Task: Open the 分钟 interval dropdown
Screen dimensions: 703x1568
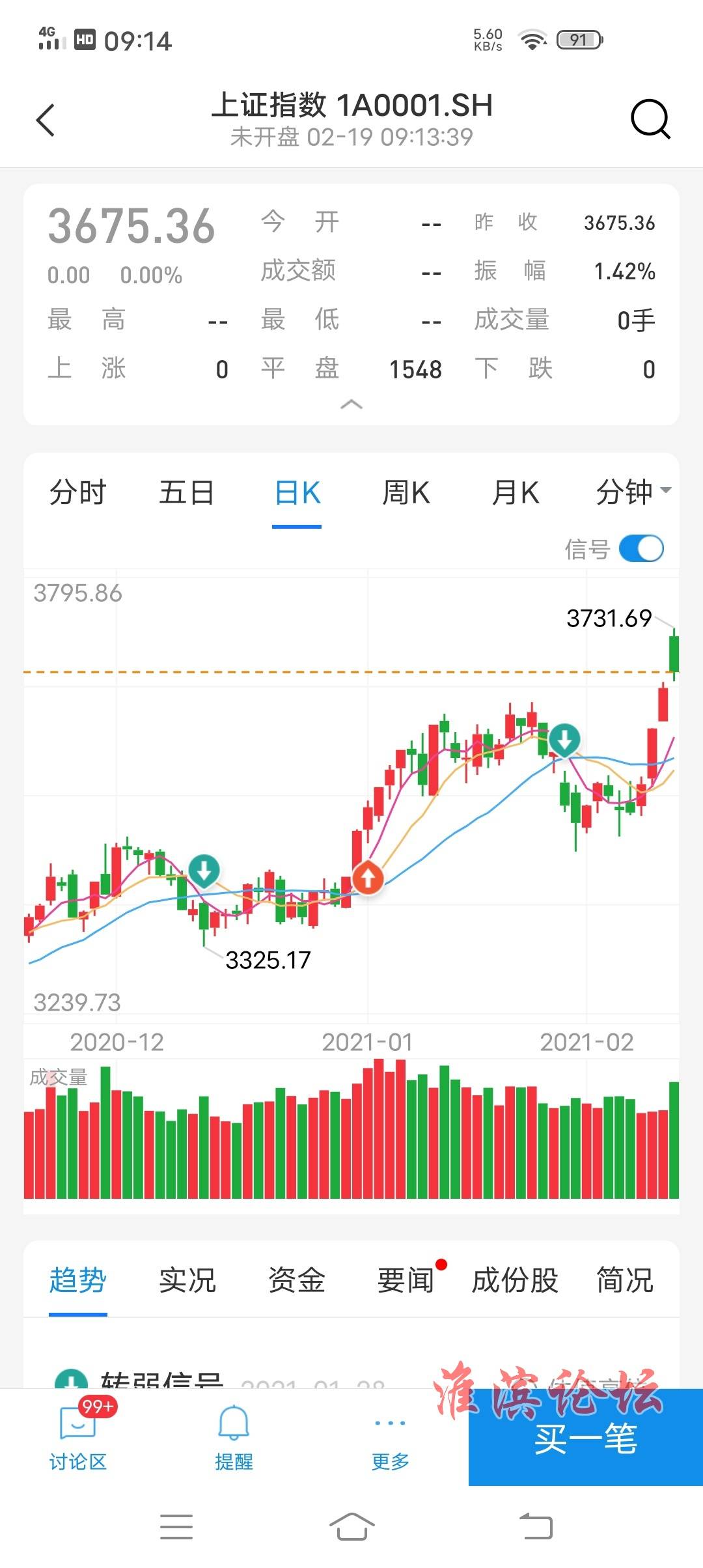Action: click(633, 492)
